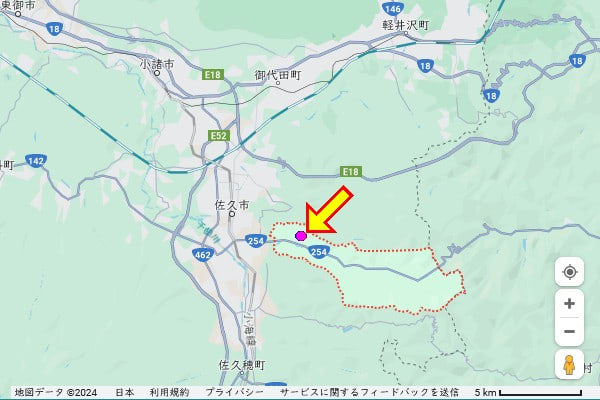Image resolution: width=600 pixels, height=400 pixels.
Task: Open サービスに関するフィードバックを送信 link
Action: pyautogui.click(x=369, y=393)
